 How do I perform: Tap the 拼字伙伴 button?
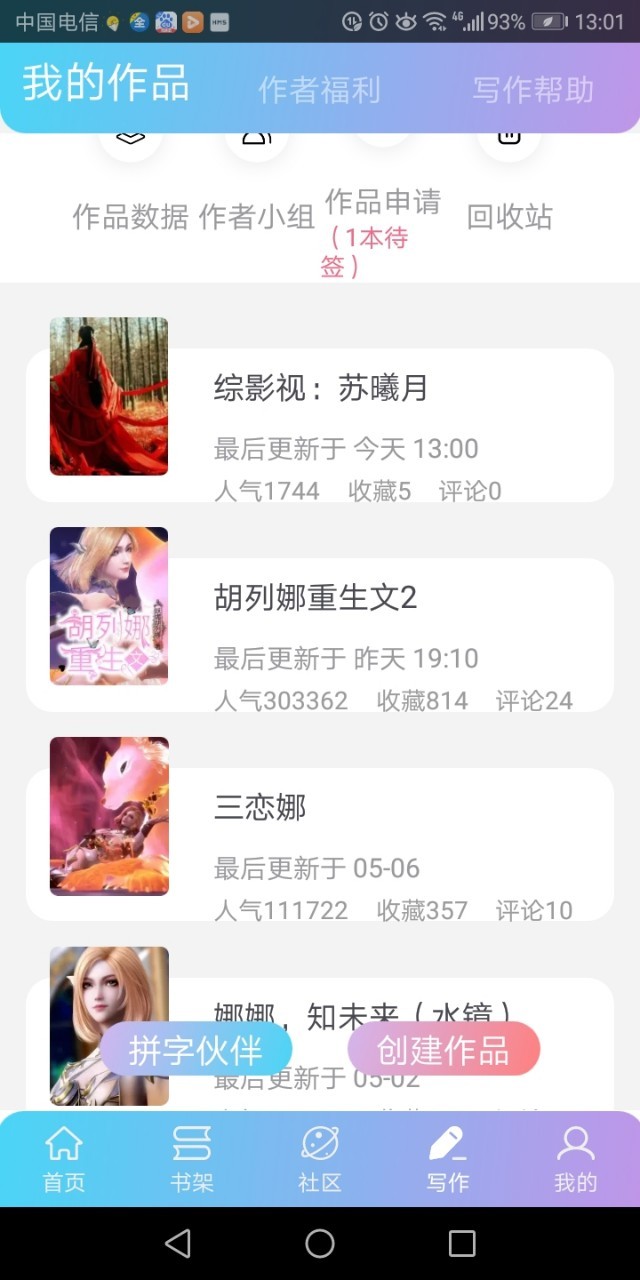(196, 1050)
